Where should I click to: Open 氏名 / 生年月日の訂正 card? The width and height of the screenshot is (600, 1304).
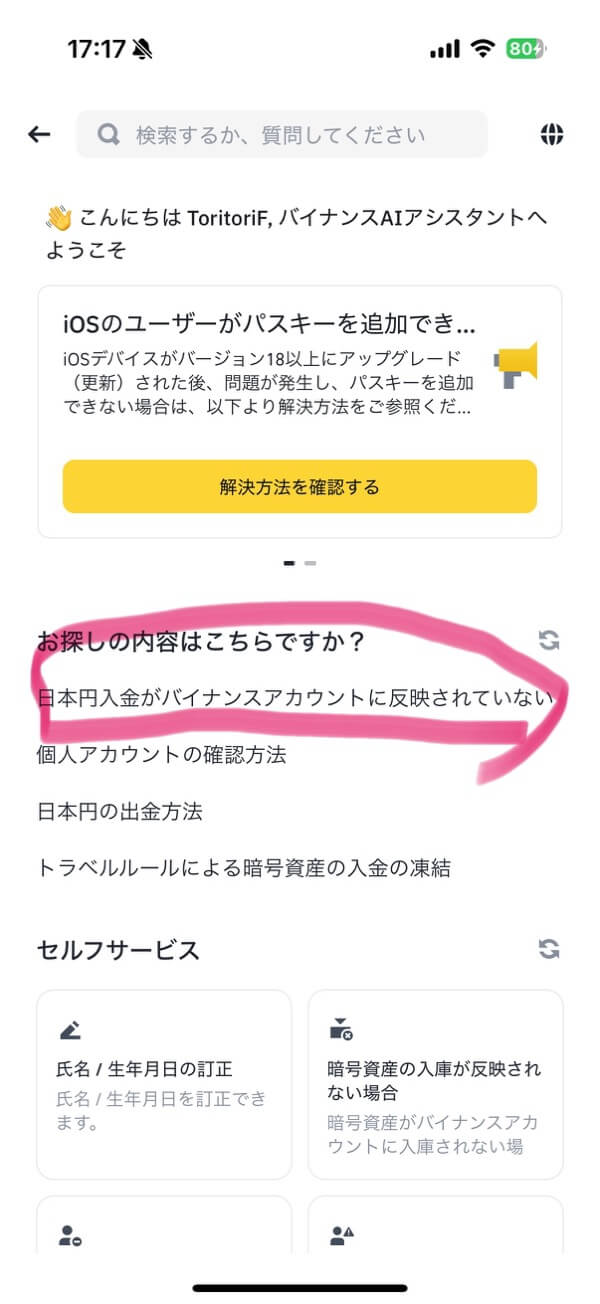coord(164,1084)
